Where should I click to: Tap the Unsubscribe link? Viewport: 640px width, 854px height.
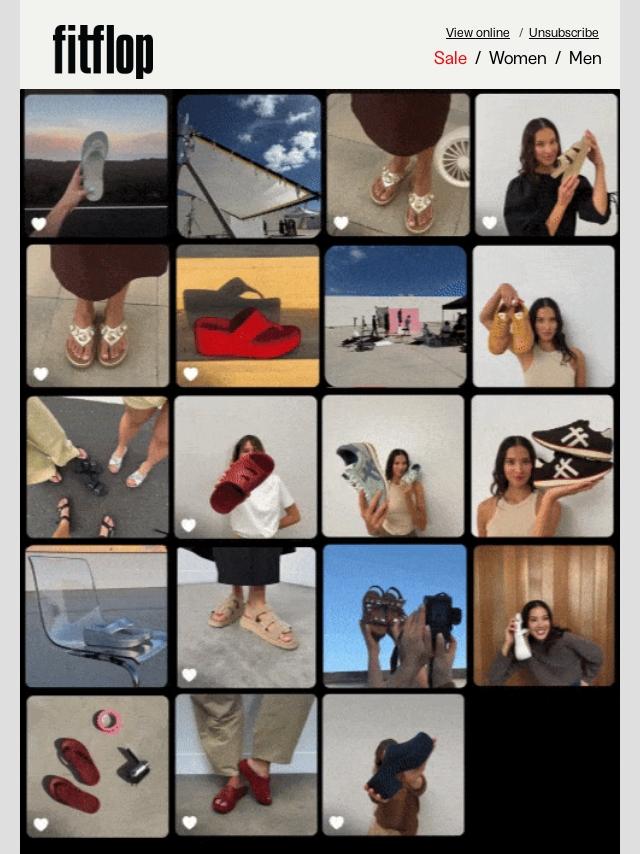(563, 33)
